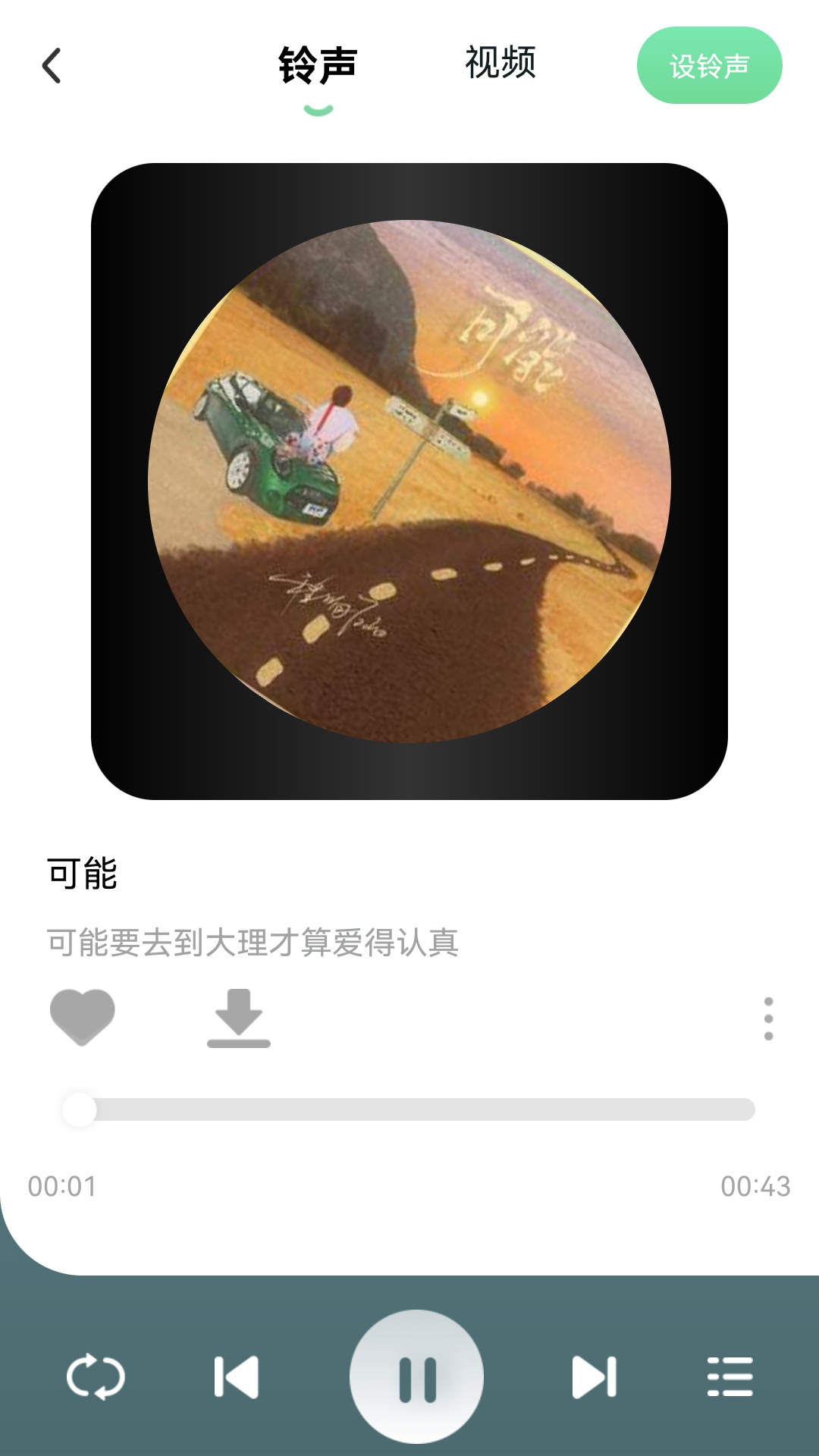Tap the playback progress bar
Image resolution: width=819 pixels, height=1456 pixels.
click(x=409, y=1109)
